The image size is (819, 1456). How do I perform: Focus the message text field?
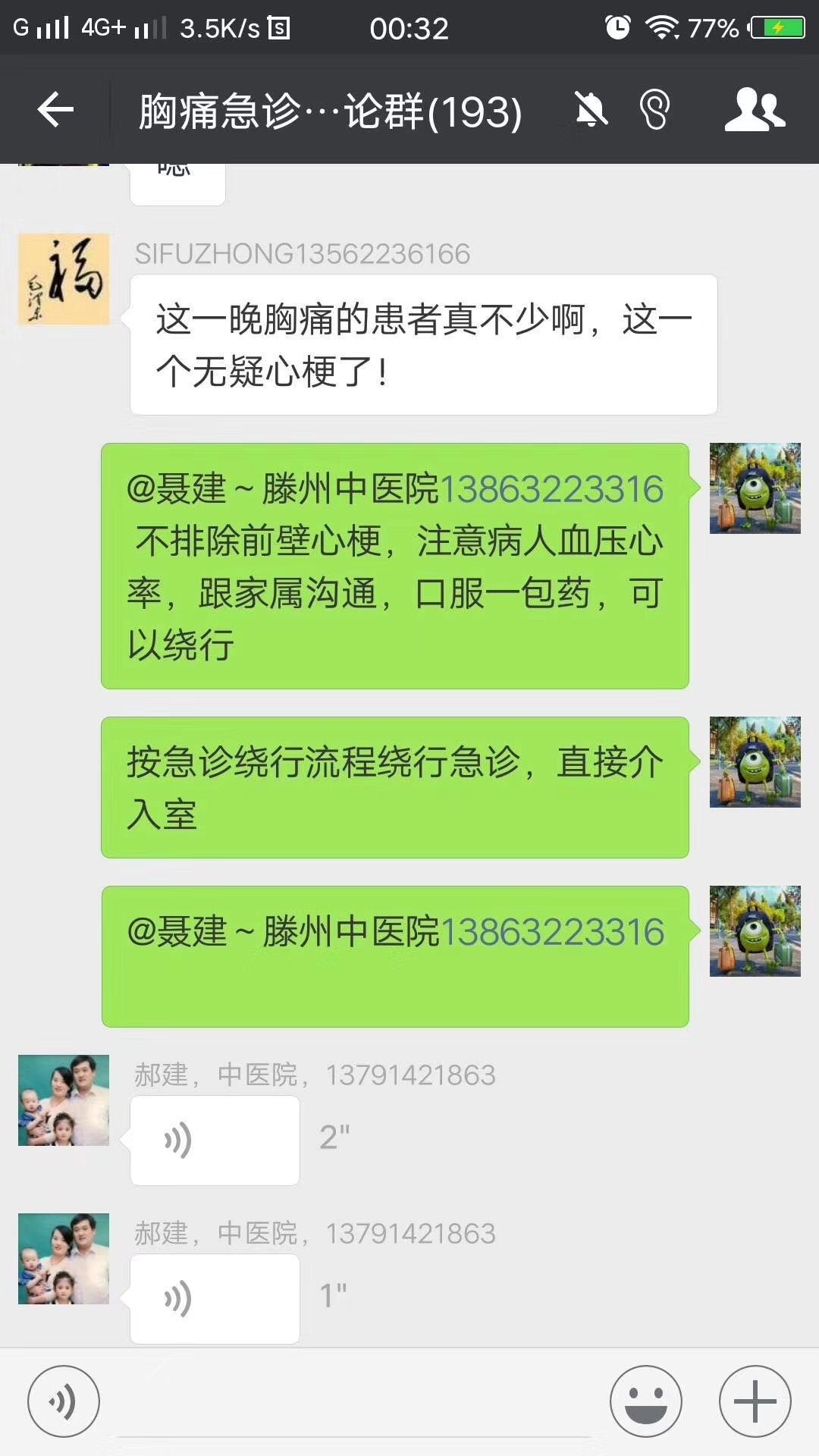355,1403
